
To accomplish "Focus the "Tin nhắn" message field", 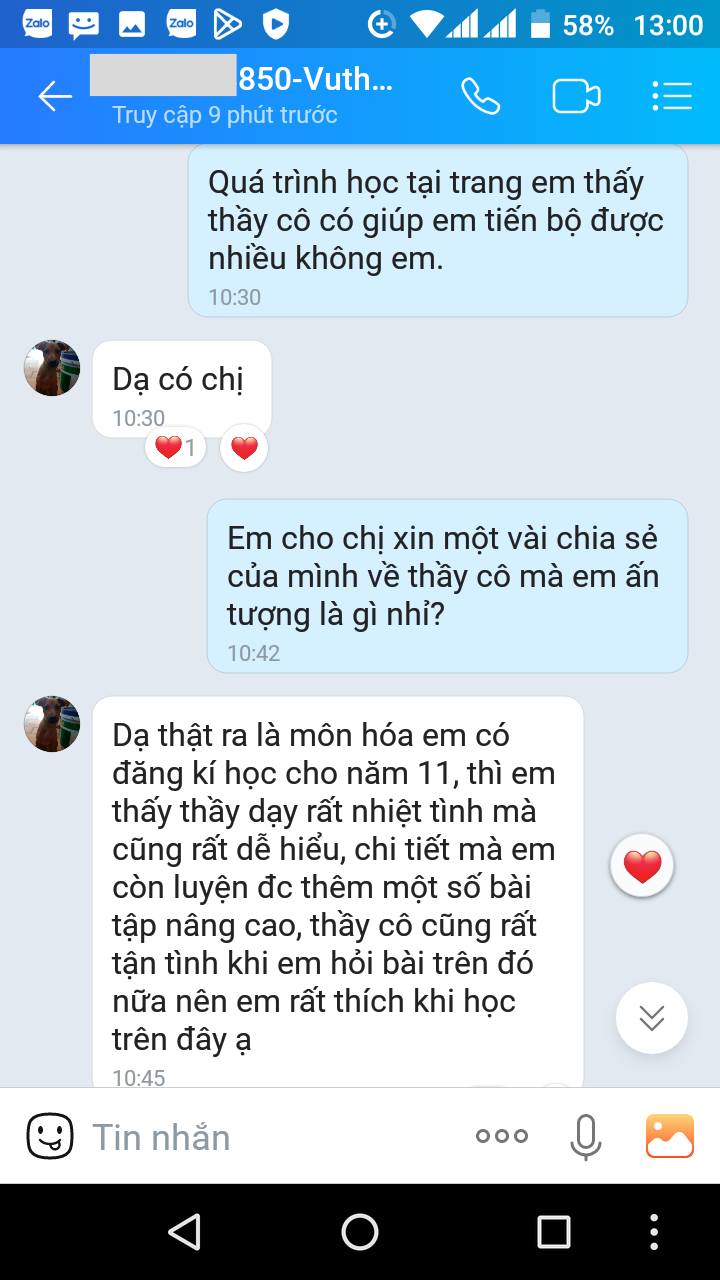I will click(270, 1137).
